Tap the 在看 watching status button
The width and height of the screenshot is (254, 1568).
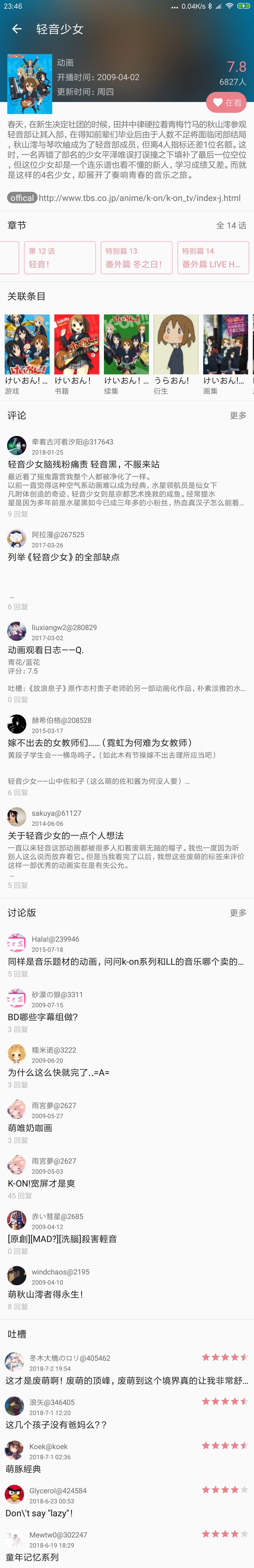[226, 103]
